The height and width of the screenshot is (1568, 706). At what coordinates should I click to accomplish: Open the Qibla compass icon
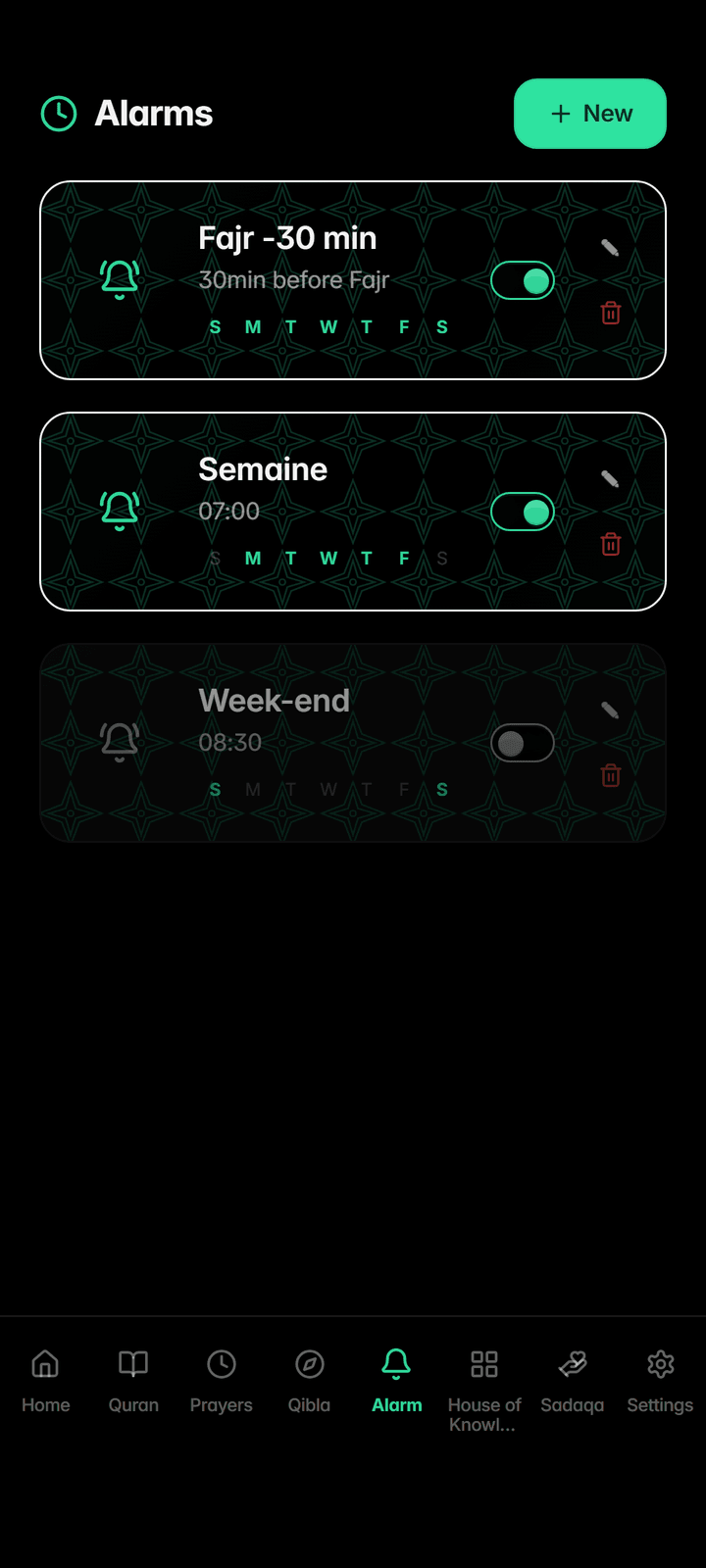(309, 1363)
